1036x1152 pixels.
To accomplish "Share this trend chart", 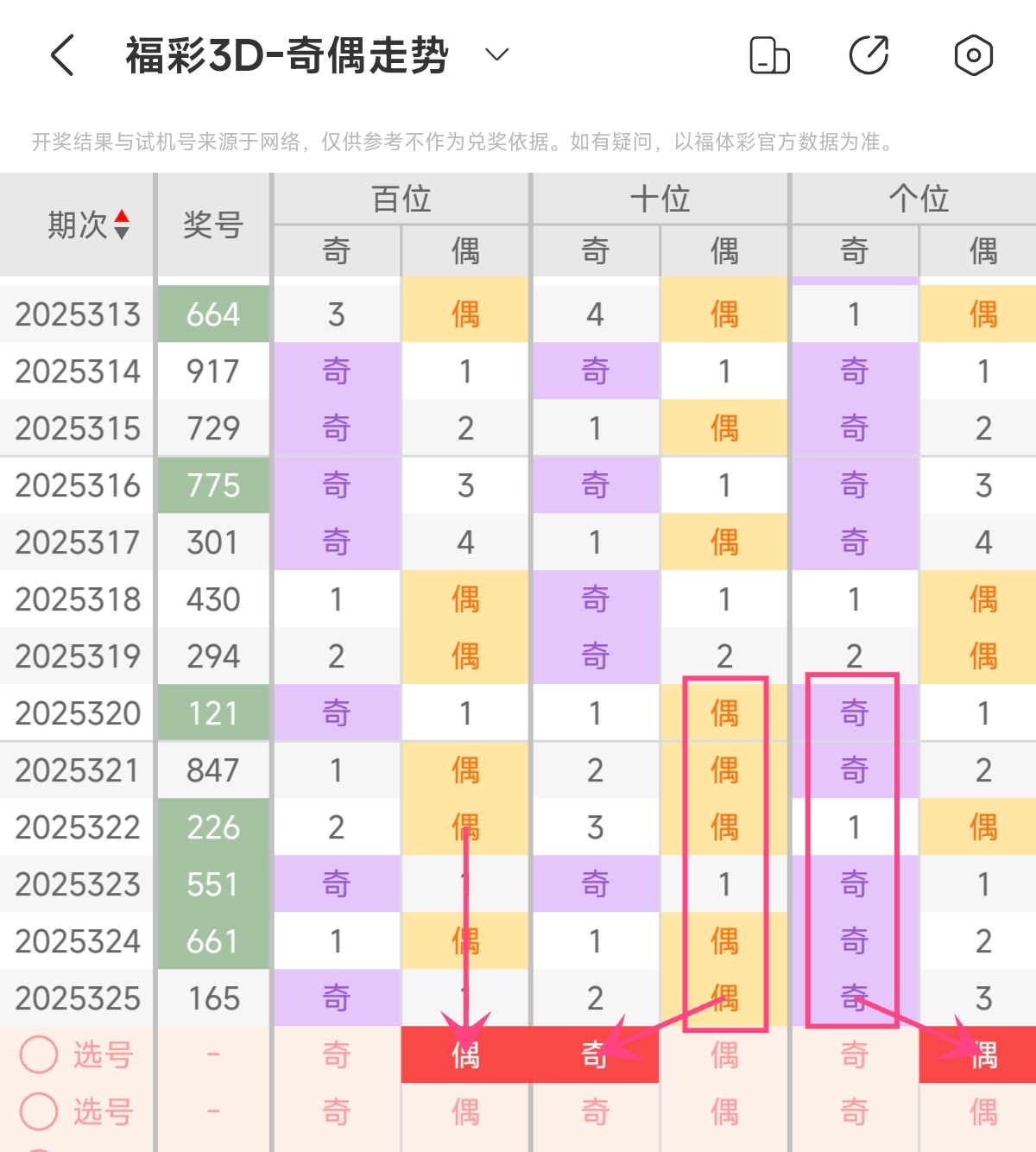I will [x=869, y=55].
